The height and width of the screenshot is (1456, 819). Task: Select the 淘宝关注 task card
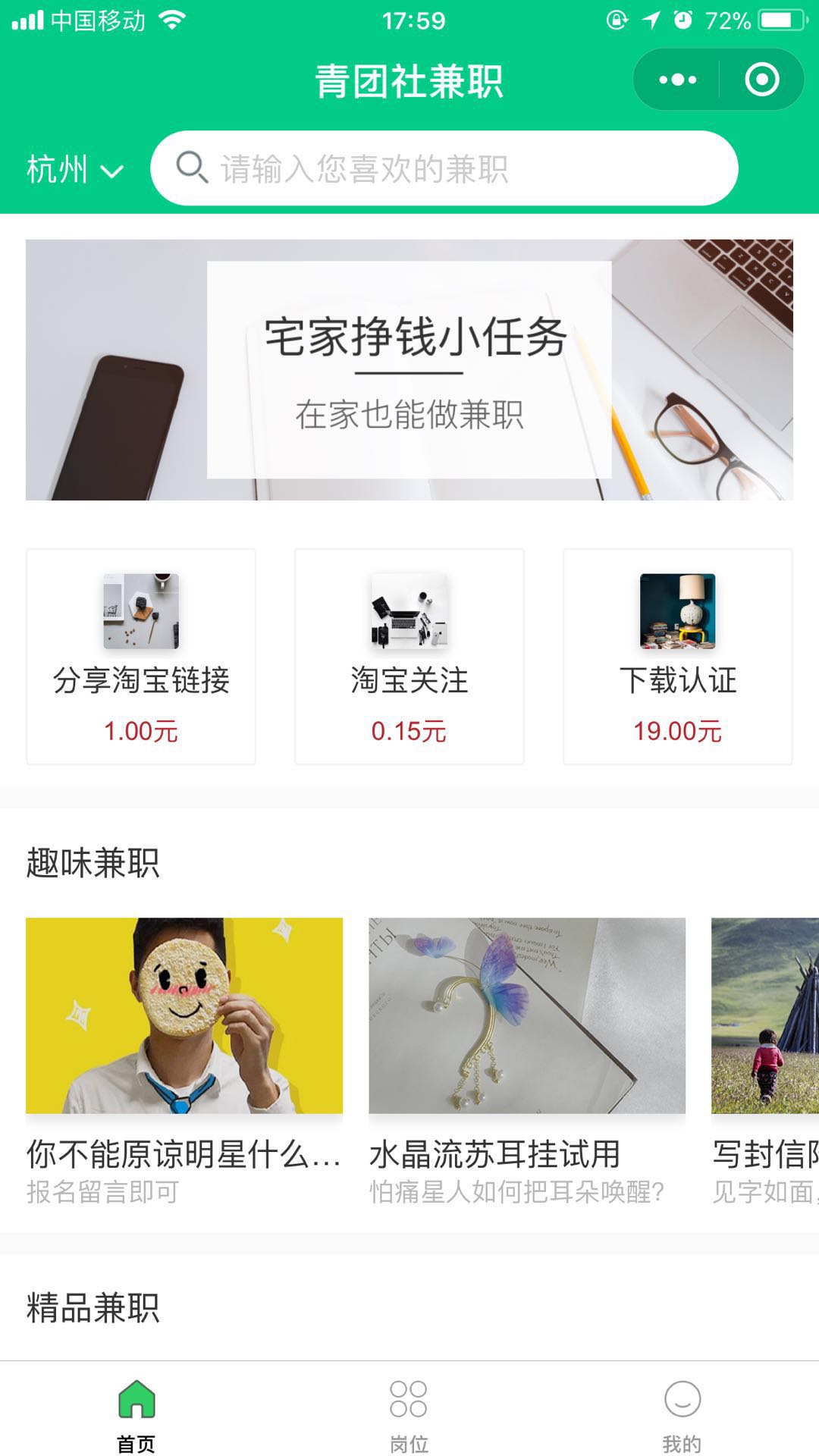coord(409,657)
